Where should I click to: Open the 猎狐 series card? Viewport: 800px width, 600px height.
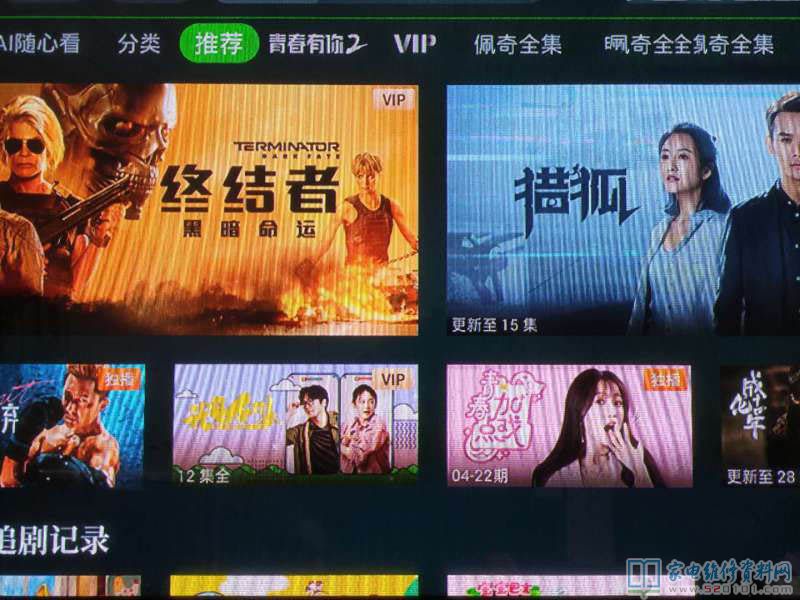(622, 210)
